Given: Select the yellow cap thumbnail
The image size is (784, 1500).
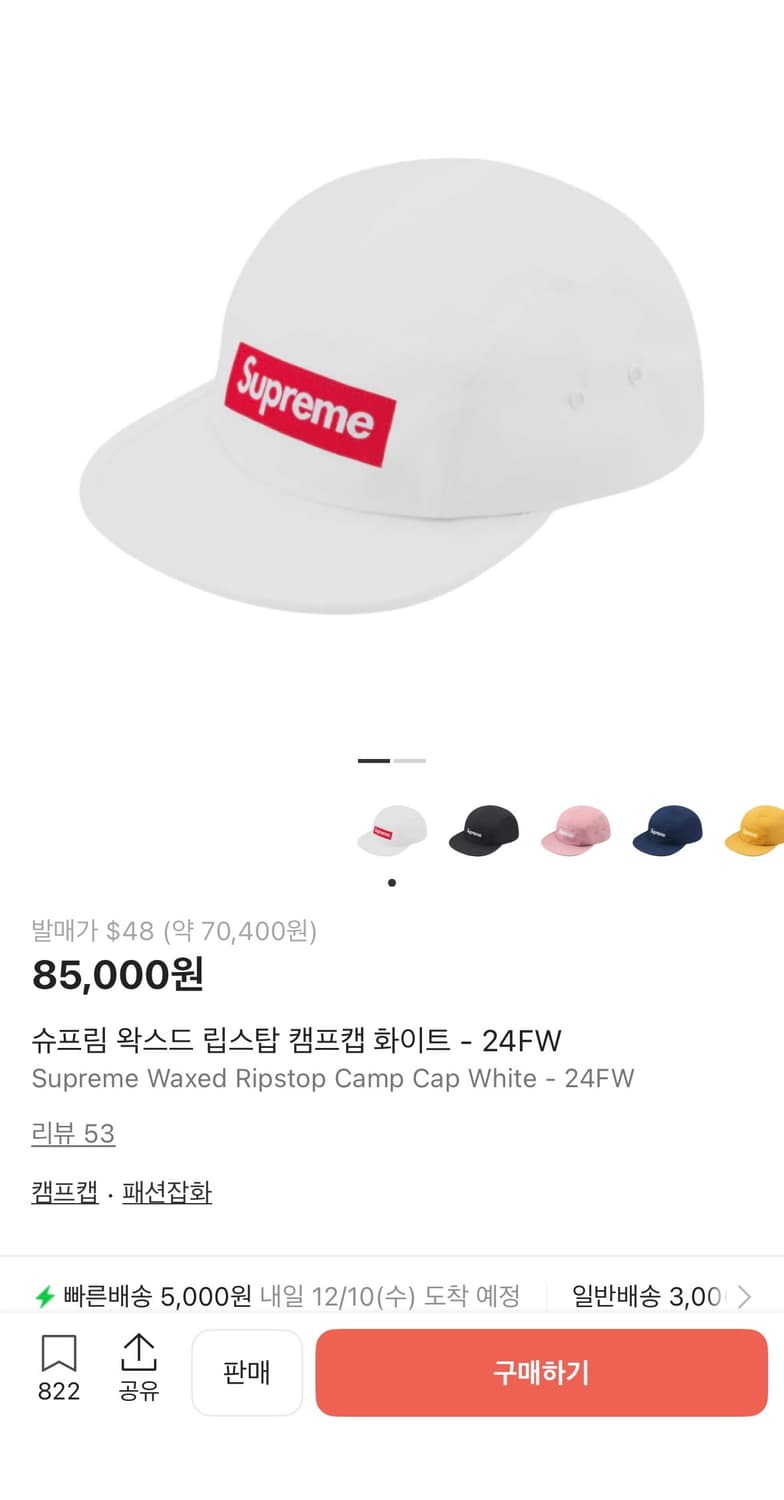Looking at the screenshot, I should point(755,832).
